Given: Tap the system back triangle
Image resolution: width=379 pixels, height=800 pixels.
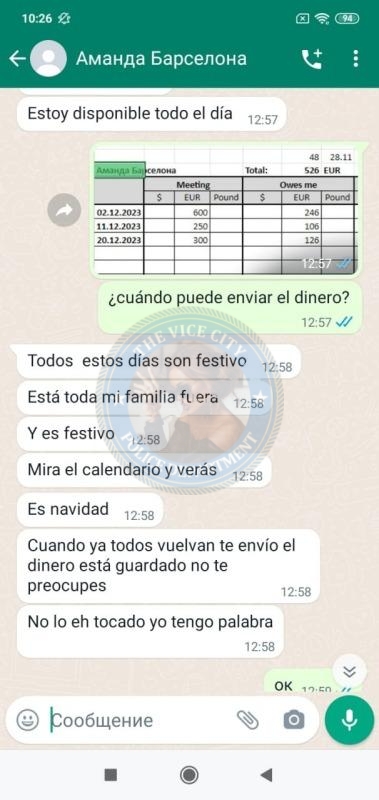Looking at the screenshot, I should coord(266,776).
